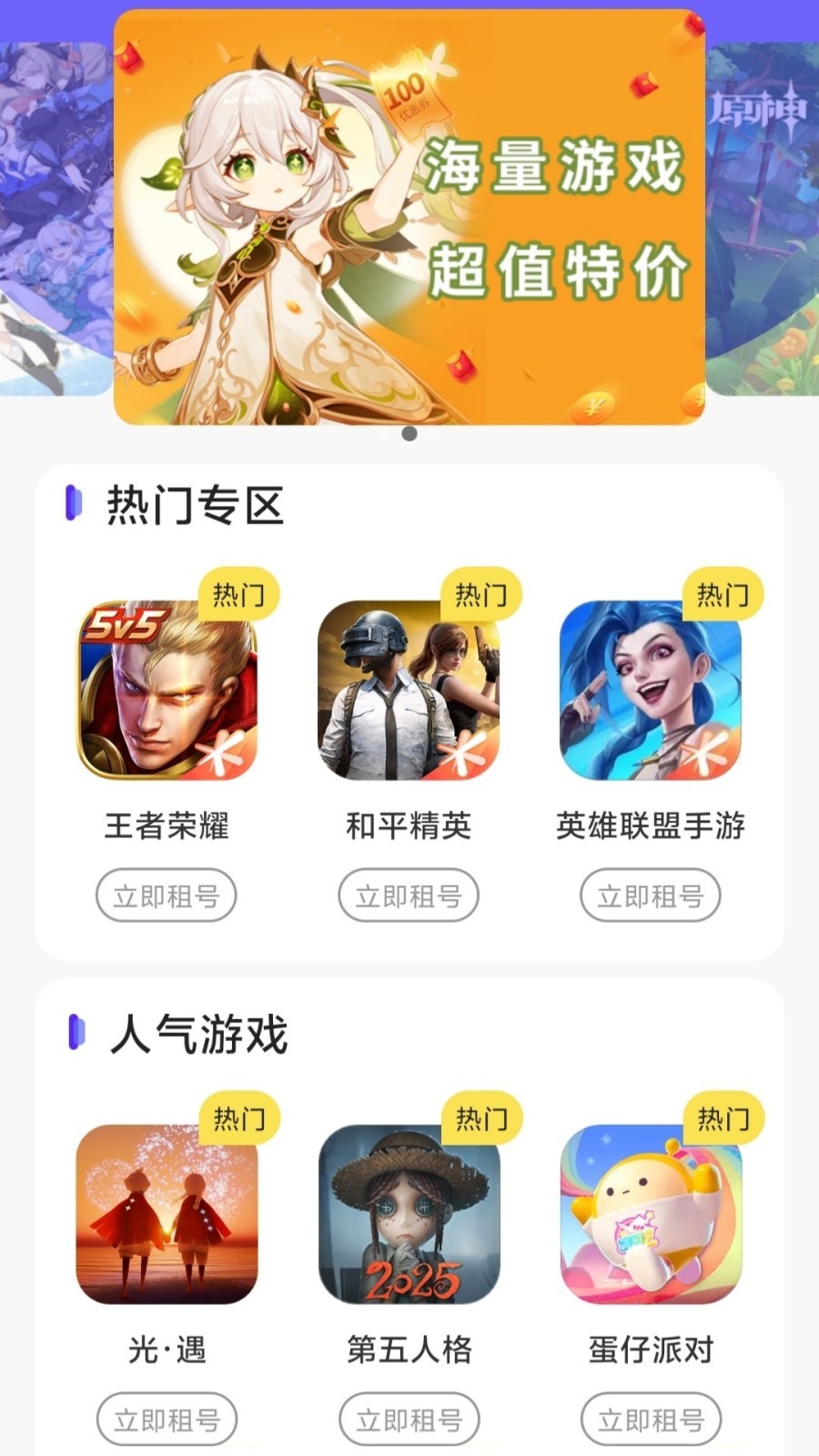Open the 第五人格 game icon
This screenshot has width=819, height=1456.
(409, 1214)
